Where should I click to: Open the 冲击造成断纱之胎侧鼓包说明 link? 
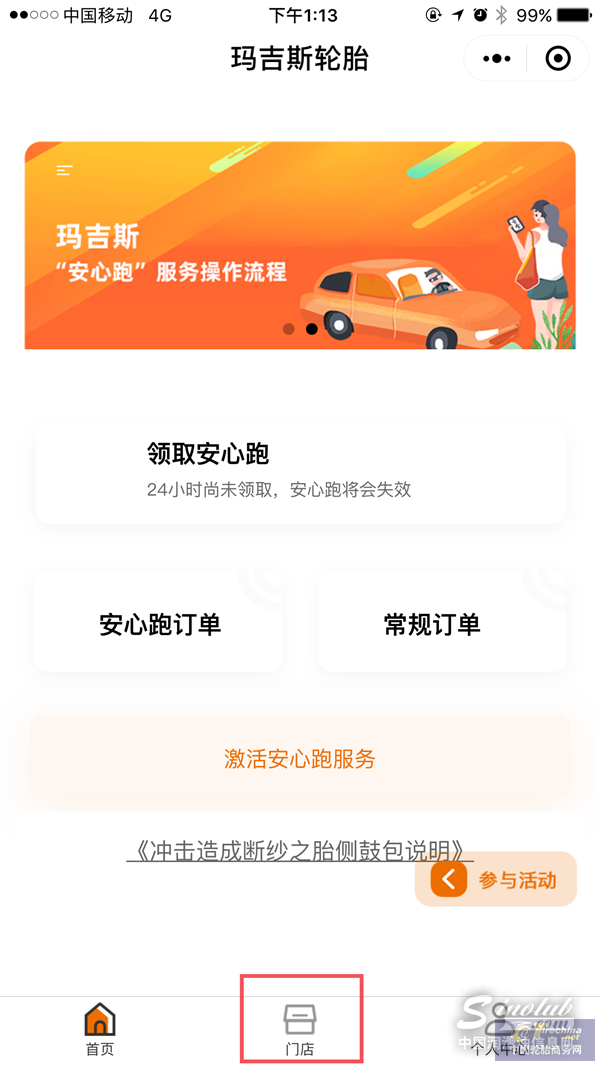point(300,851)
